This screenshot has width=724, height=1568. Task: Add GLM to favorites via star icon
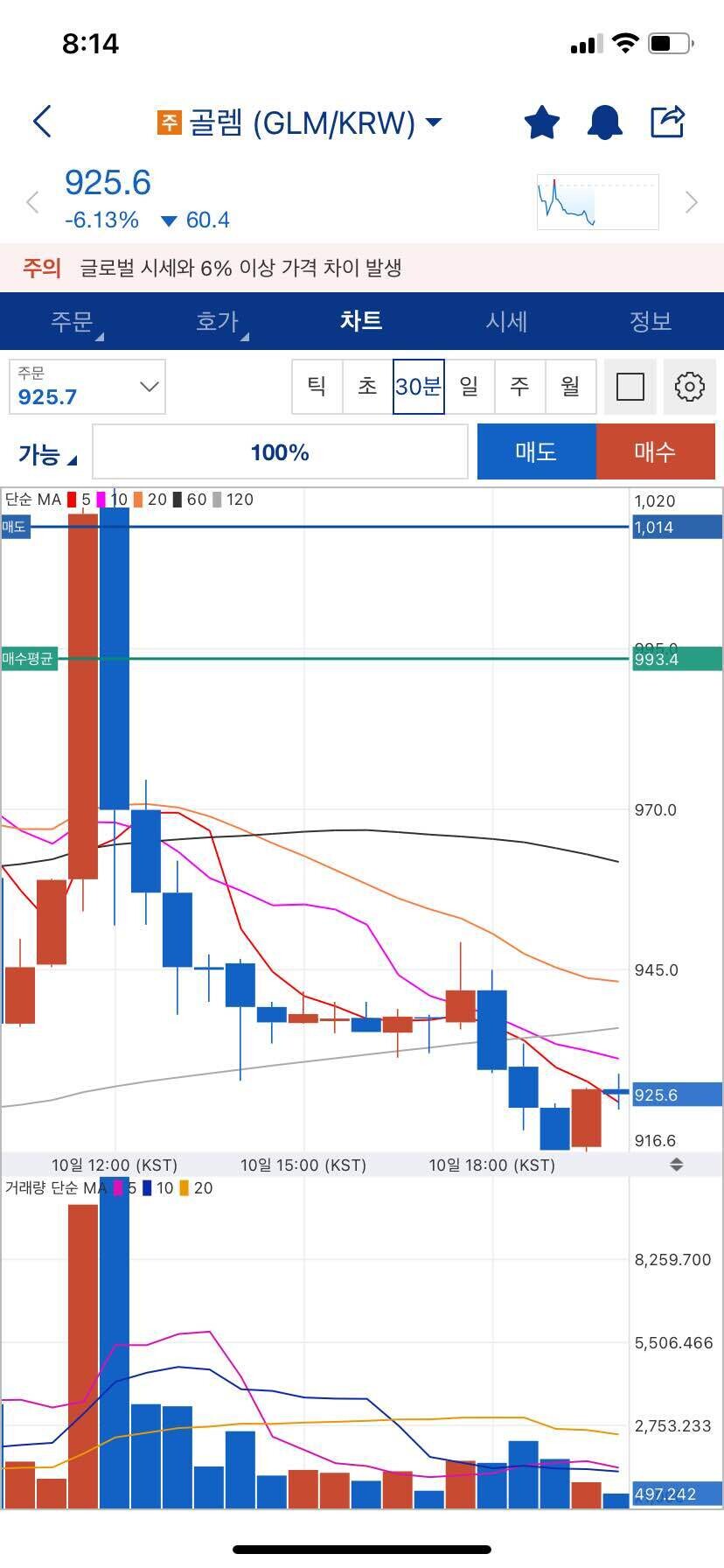[541, 122]
